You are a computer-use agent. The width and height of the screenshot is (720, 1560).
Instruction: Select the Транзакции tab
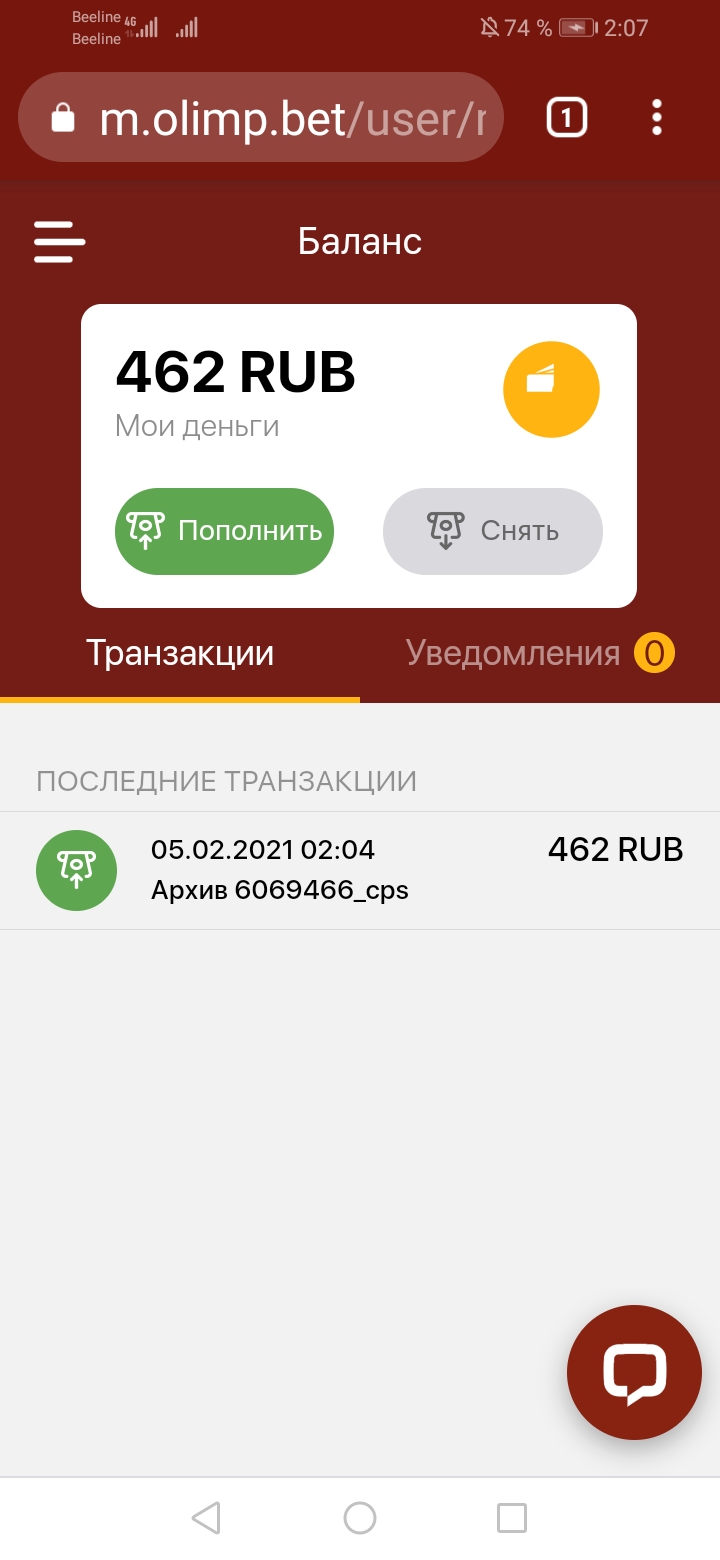(x=180, y=654)
